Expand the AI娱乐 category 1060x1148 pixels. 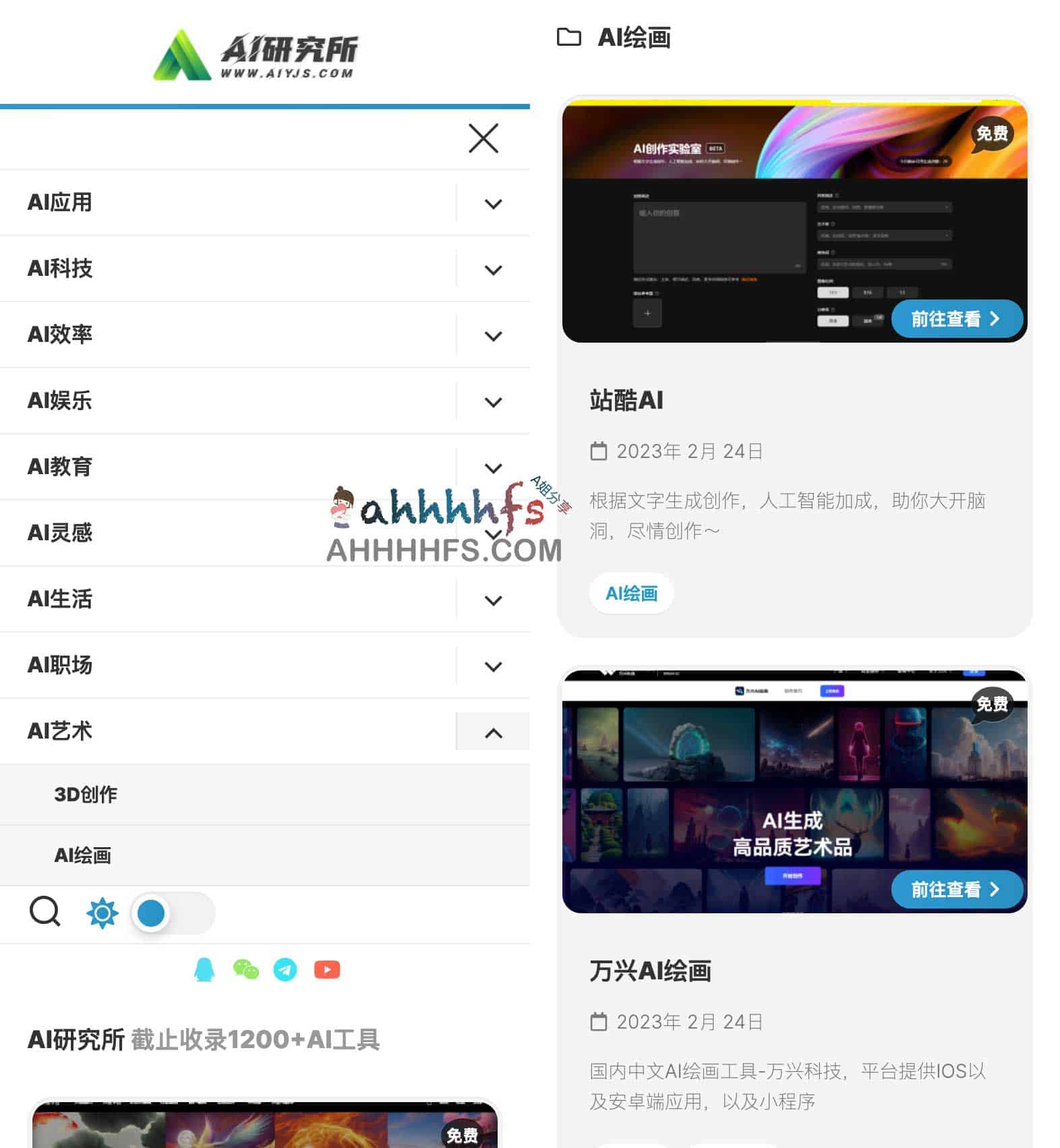pos(493,402)
